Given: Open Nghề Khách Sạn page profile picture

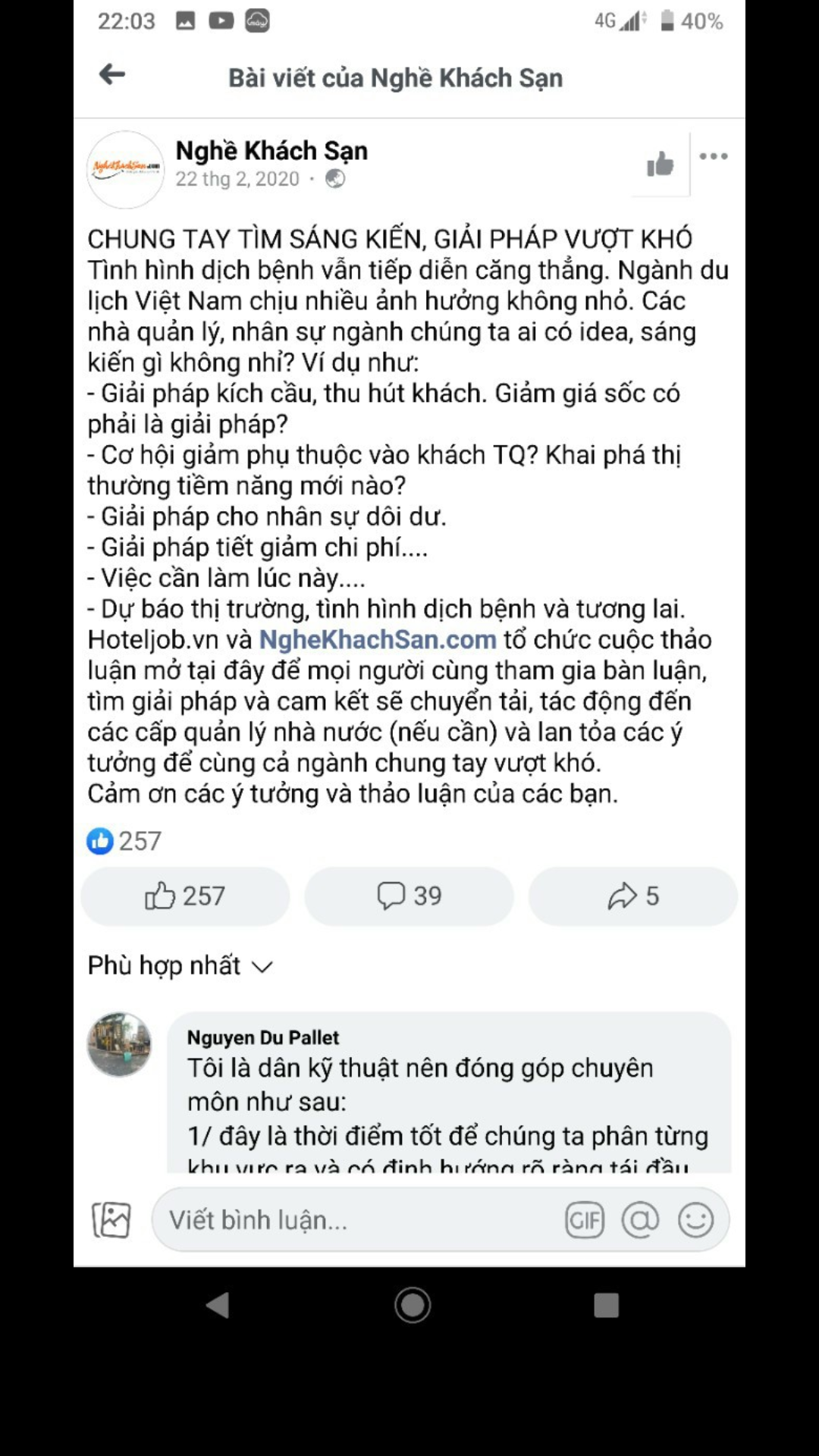Looking at the screenshot, I should (125, 169).
